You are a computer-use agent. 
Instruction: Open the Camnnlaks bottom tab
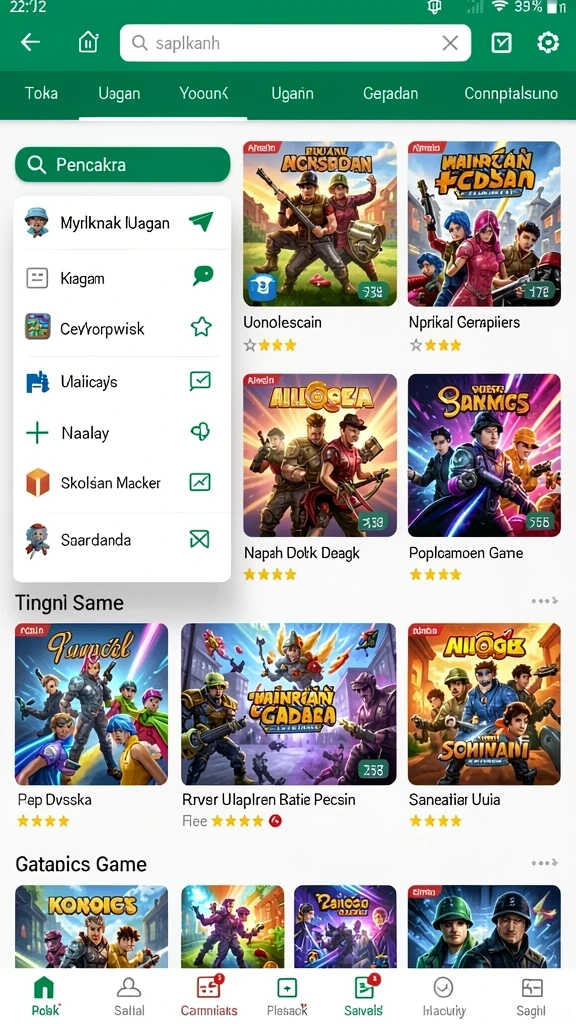(x=209, y=995)
